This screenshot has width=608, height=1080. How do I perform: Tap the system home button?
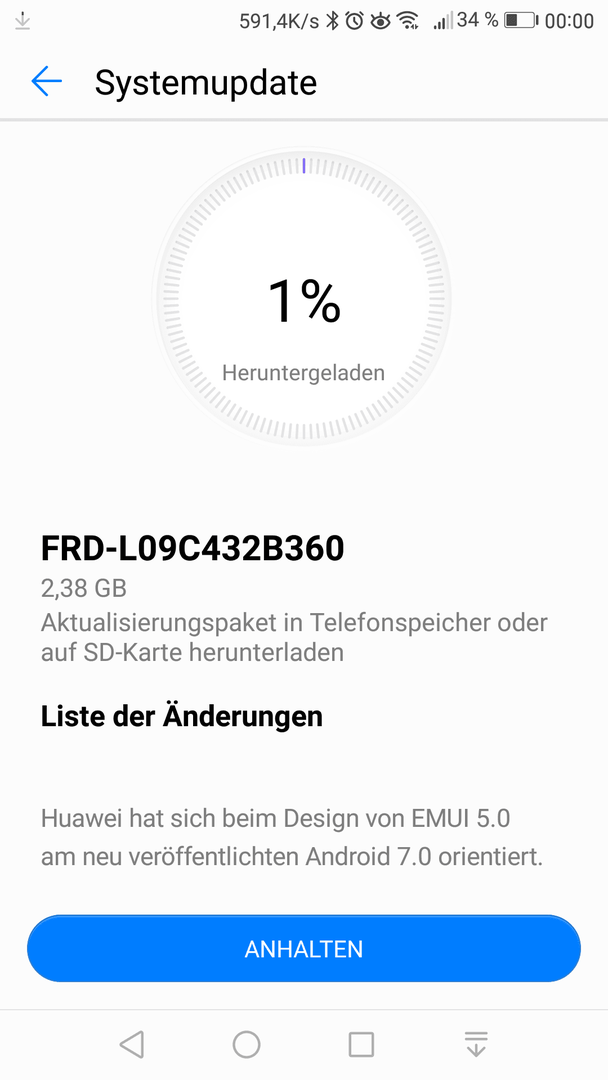(x=246, y=1045)
